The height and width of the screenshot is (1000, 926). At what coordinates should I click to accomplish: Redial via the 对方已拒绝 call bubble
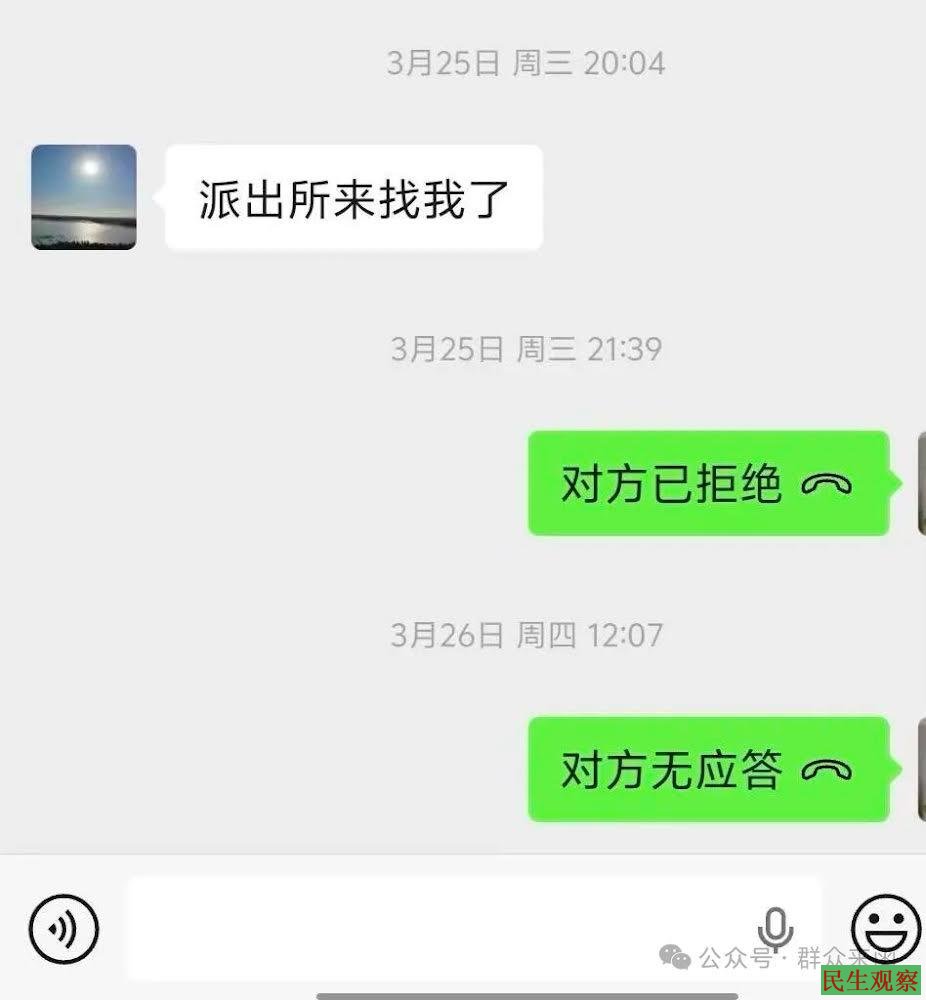point(707,484)
